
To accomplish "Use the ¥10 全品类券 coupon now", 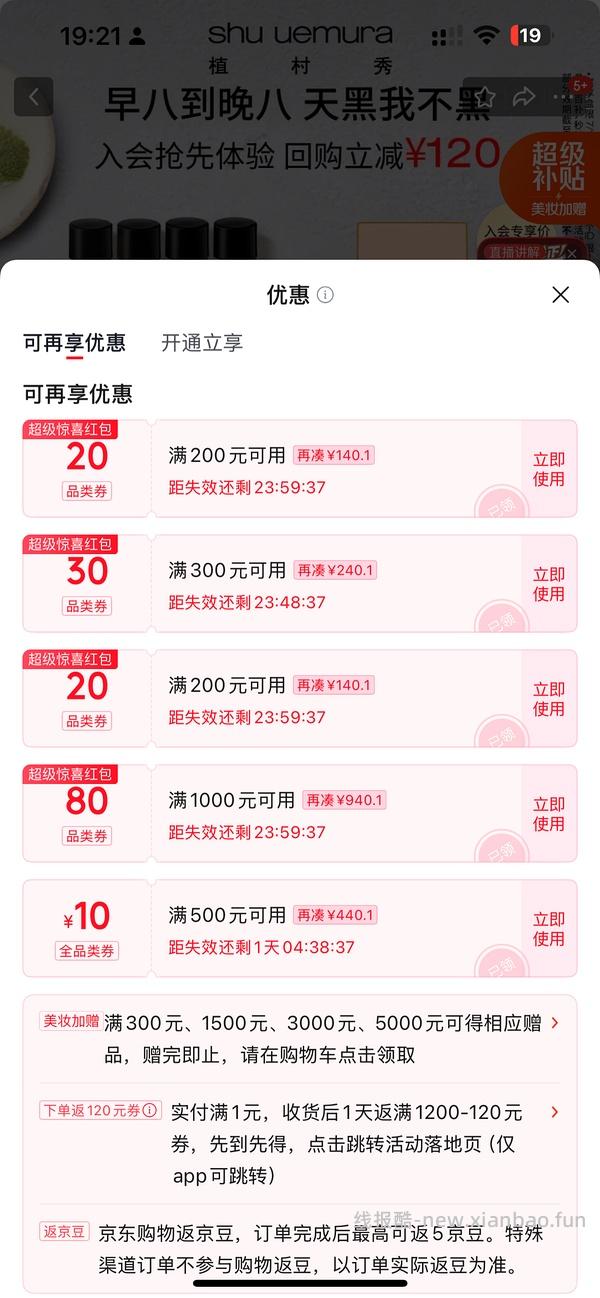I will tap(548, 928).
